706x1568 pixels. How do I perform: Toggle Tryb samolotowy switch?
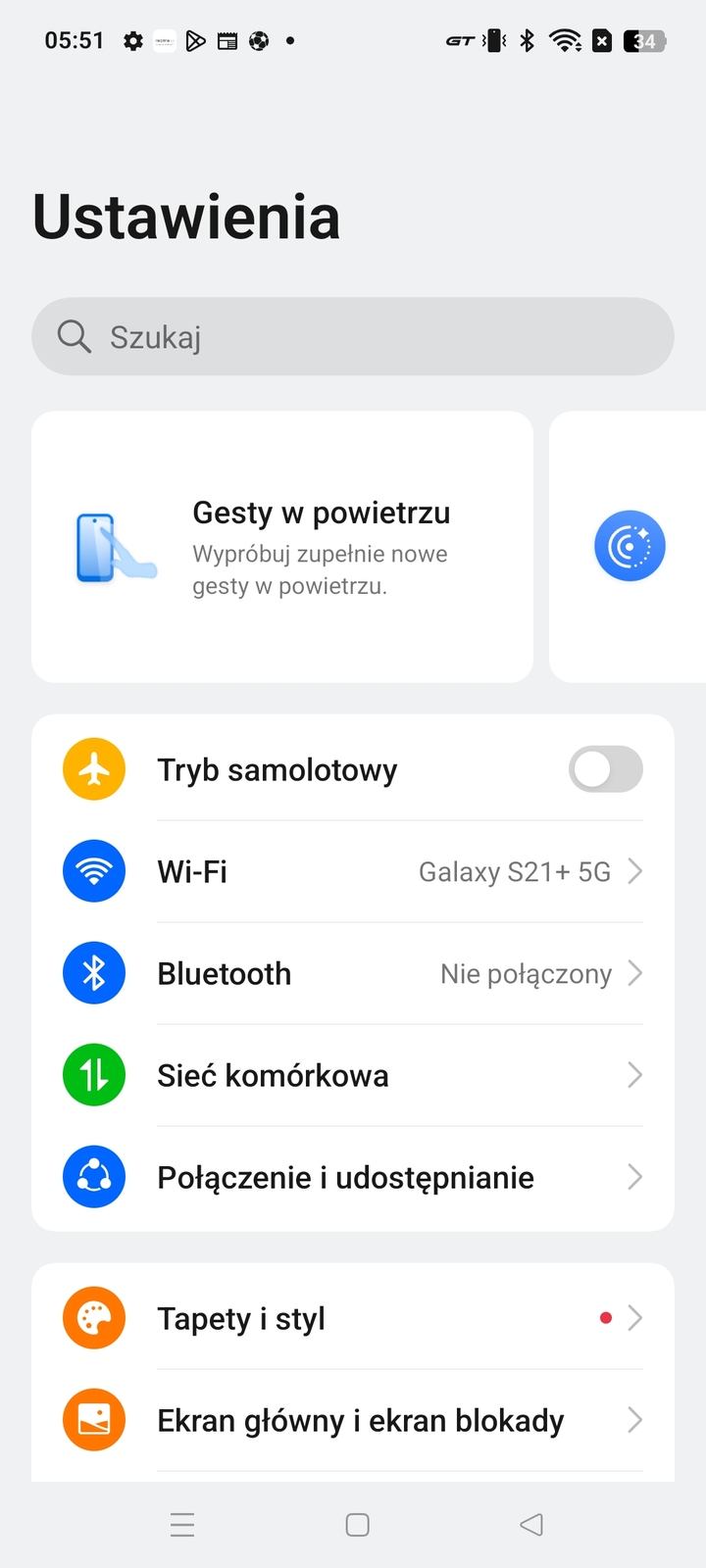(x=605, y=769)
